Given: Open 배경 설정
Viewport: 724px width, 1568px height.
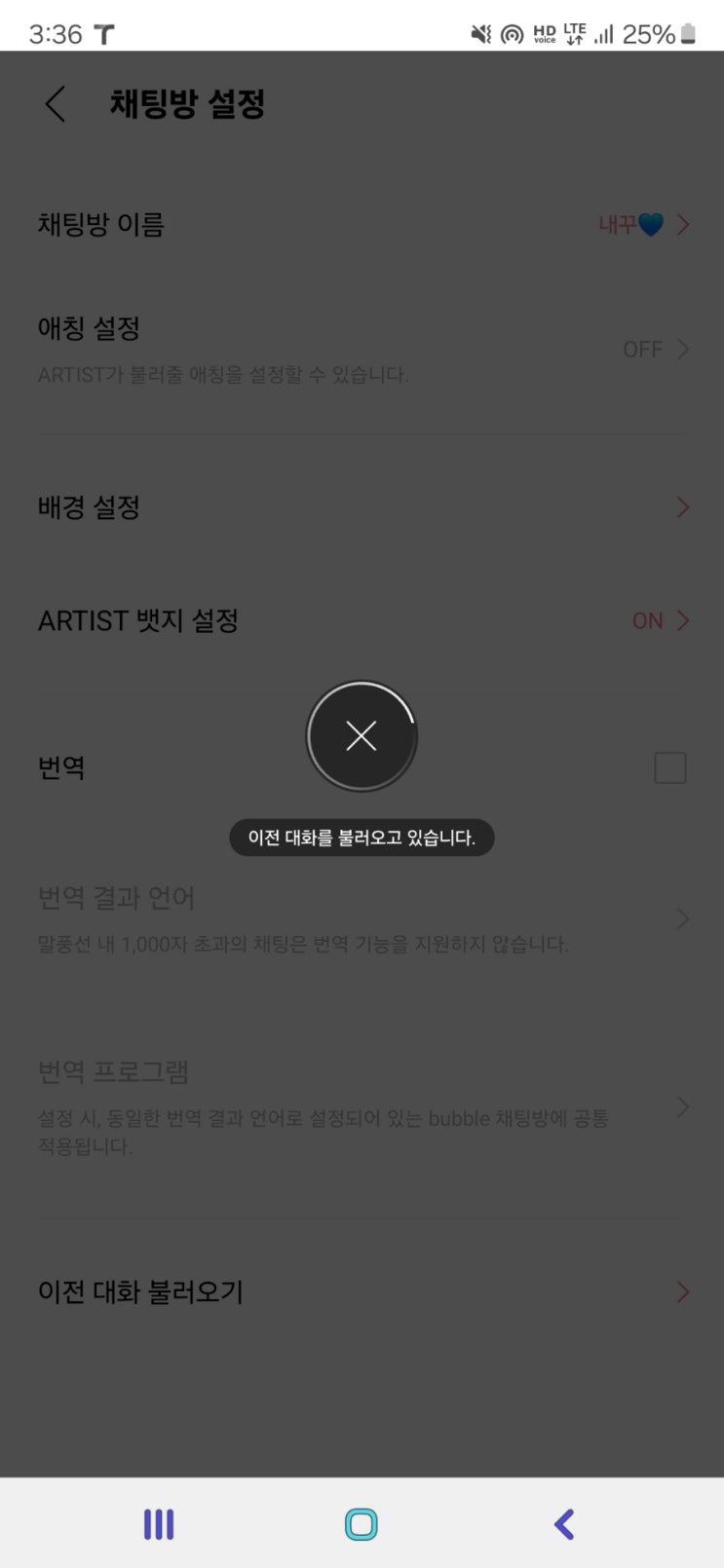Looking at the screenshot, I should tap(362, 507).
